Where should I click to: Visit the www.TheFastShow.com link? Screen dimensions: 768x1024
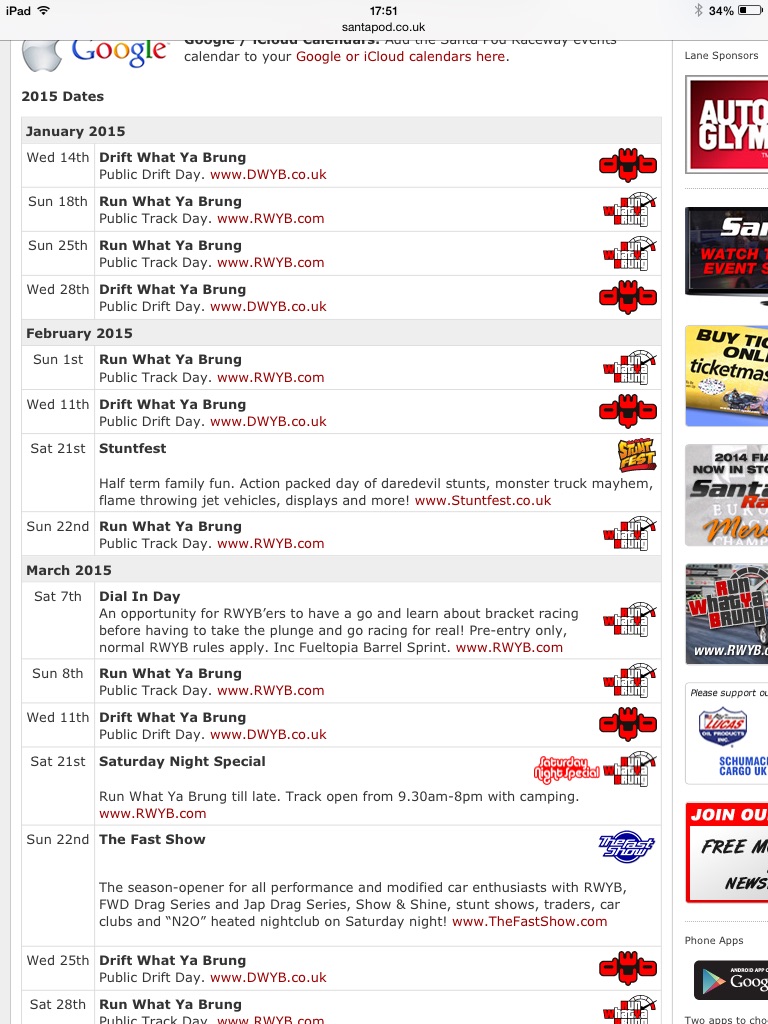point(529,921)
